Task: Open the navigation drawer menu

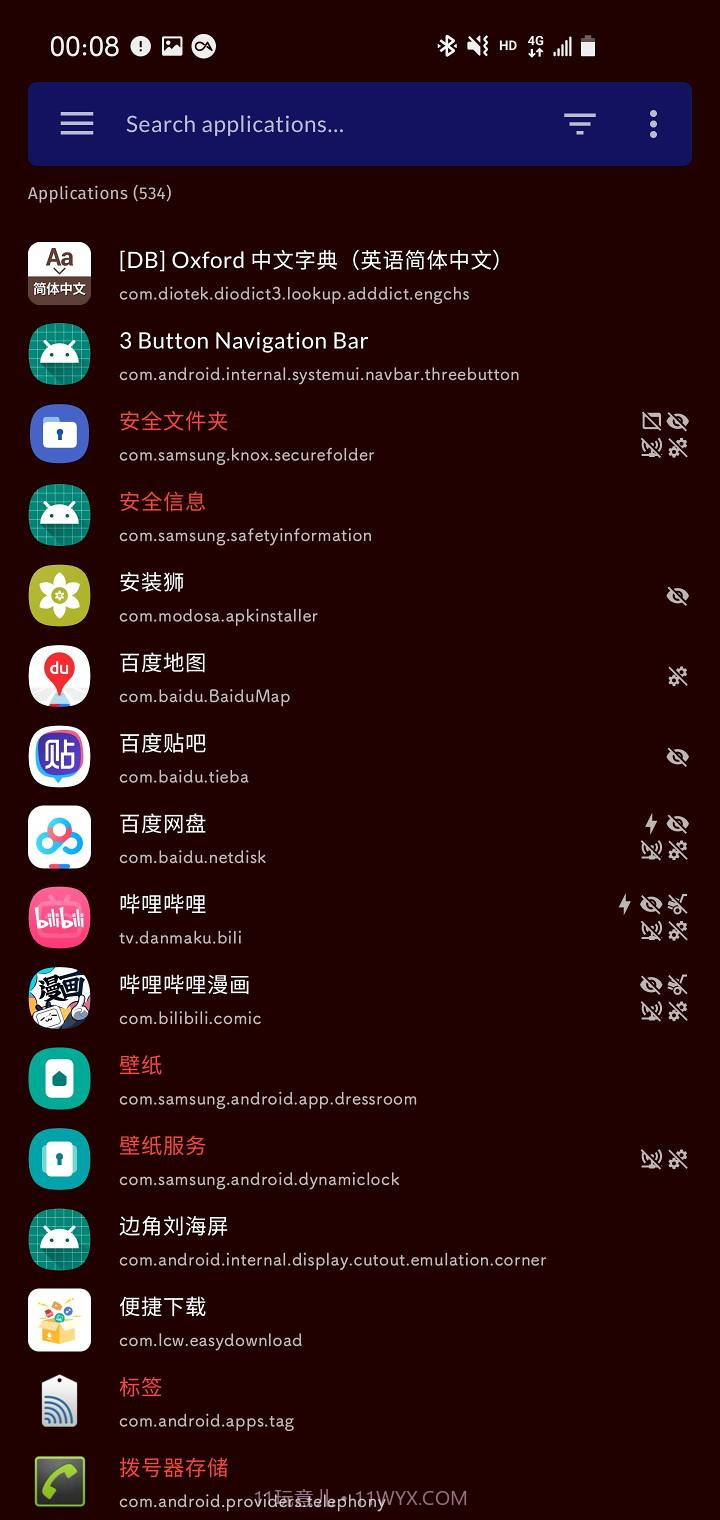Action: [76, 124]
